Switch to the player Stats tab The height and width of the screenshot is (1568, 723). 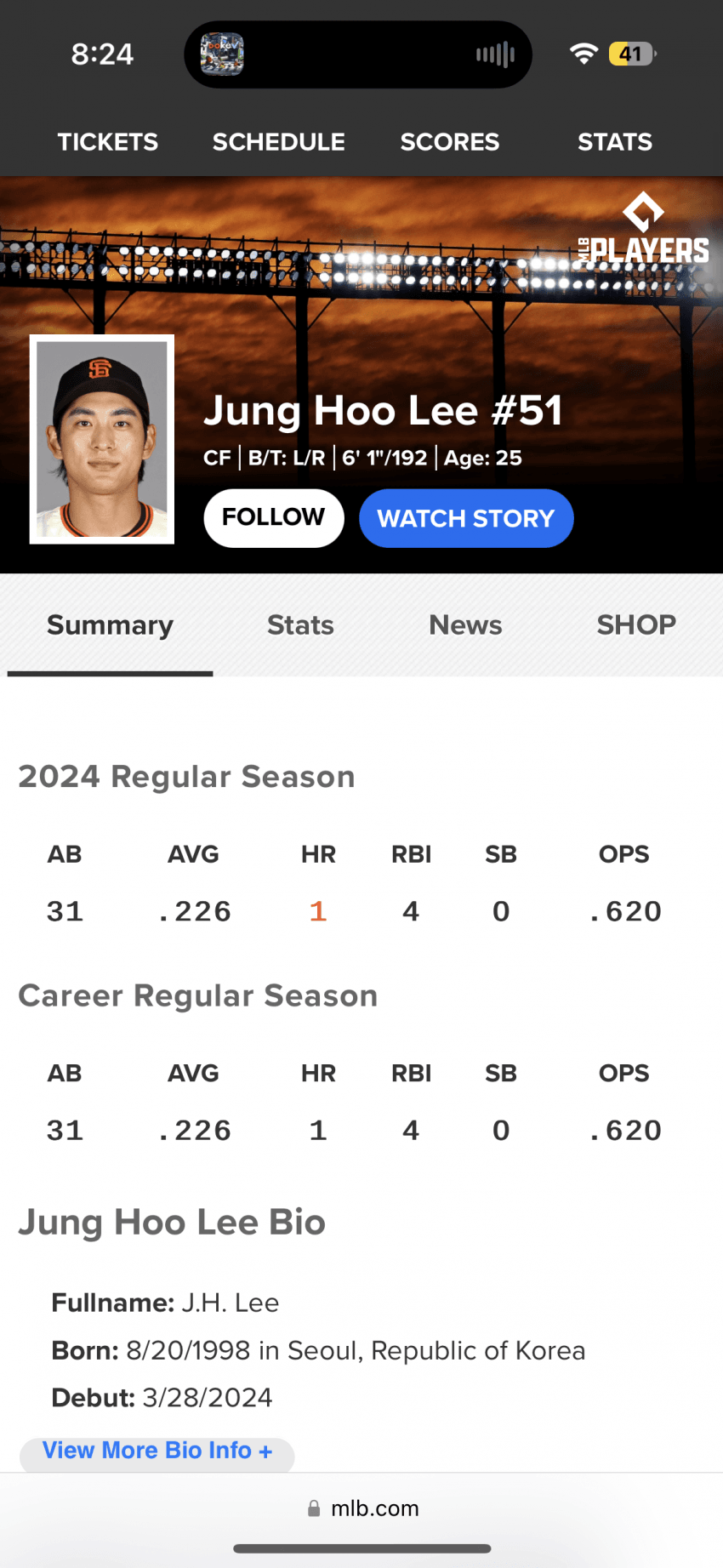click(300, 625)
